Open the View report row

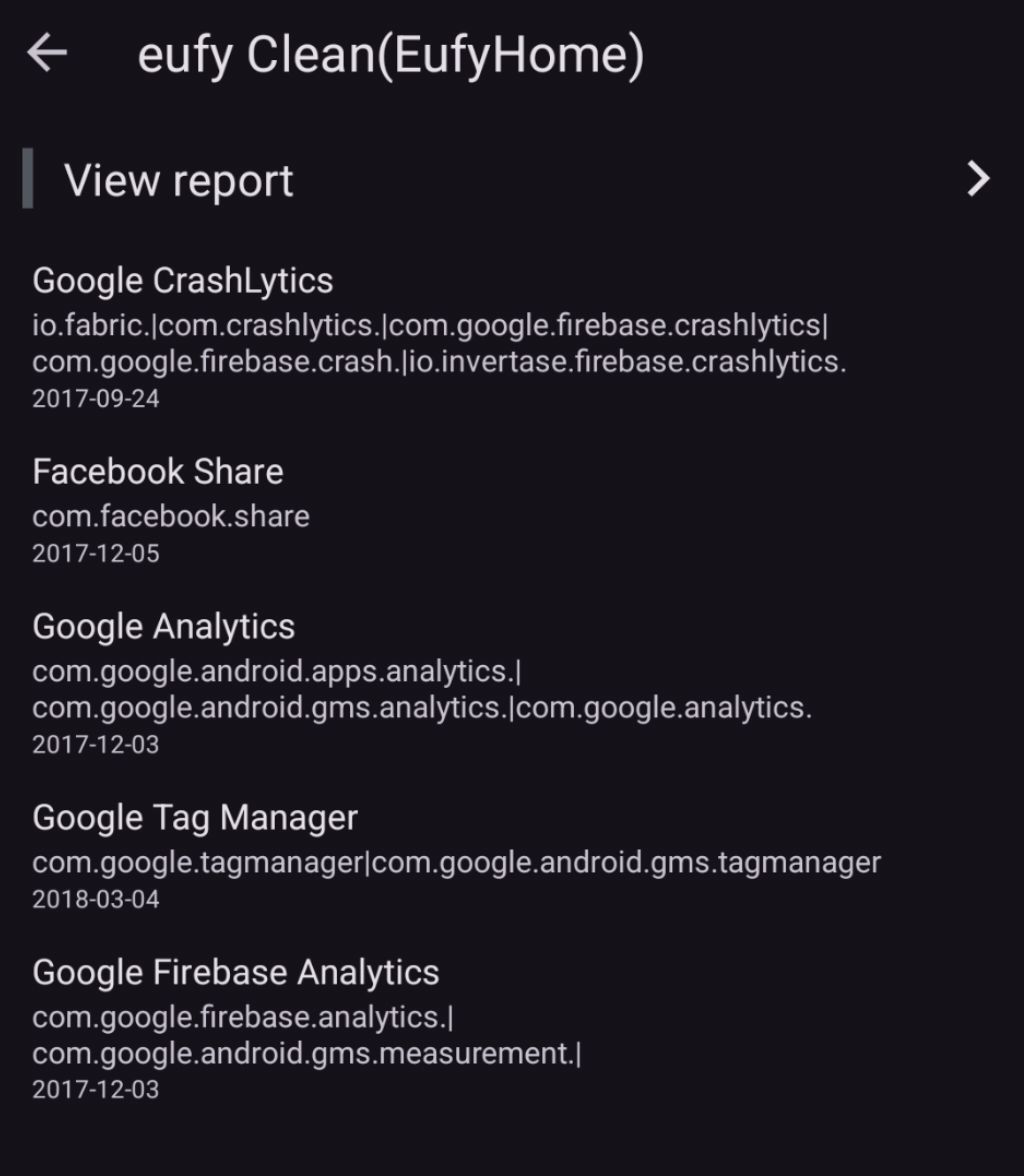pos(510,180)
